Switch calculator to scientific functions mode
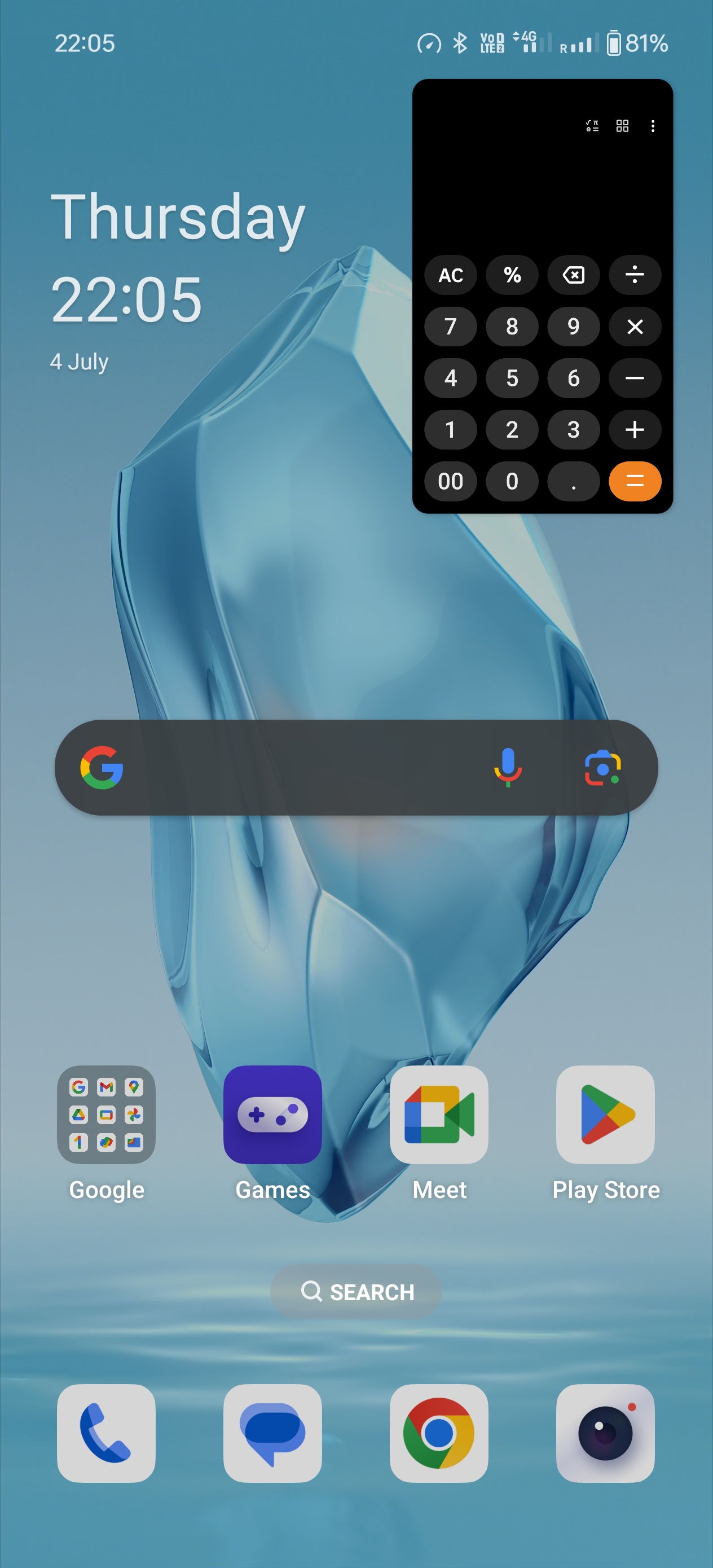This screenshot has height=1568, width=713. click(592, 126)
